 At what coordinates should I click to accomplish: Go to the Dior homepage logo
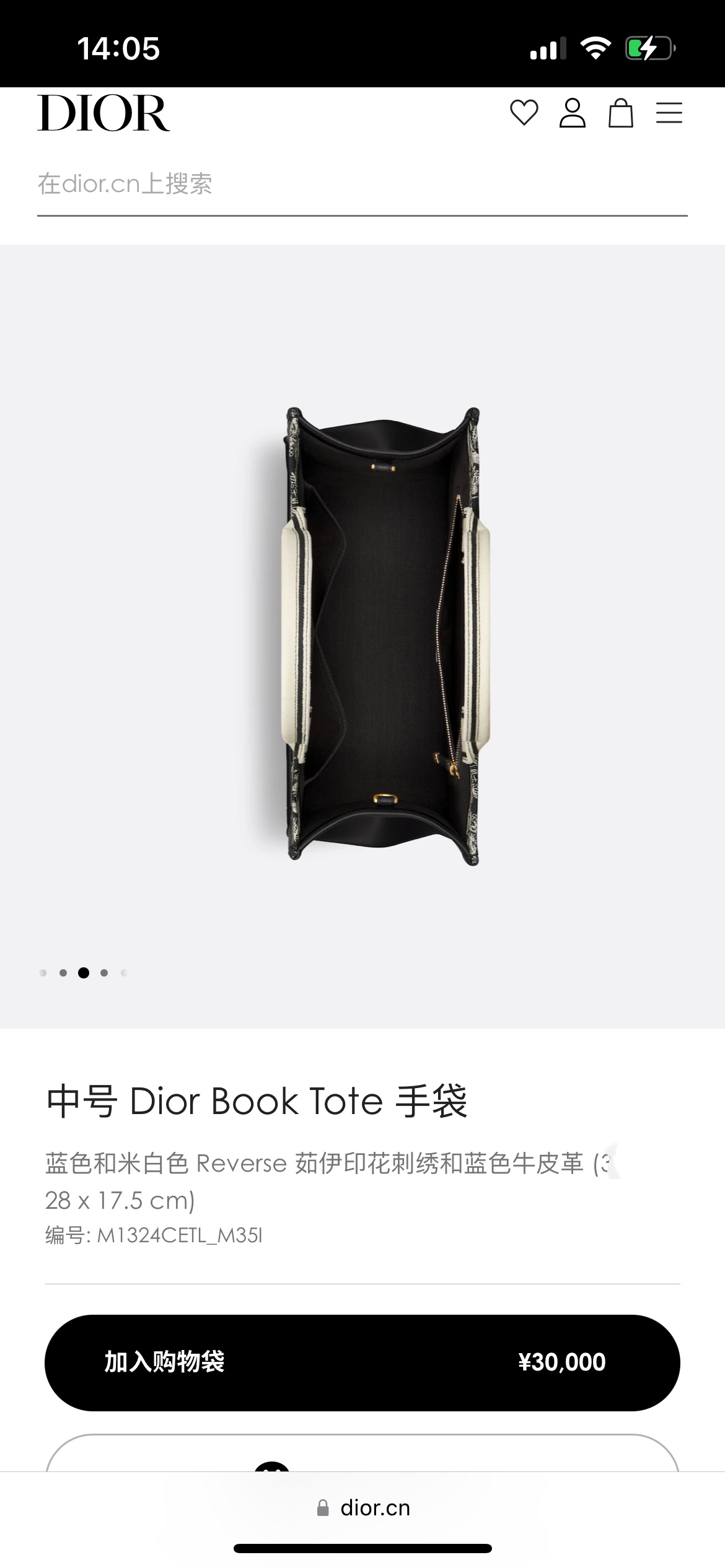[103, 113]
